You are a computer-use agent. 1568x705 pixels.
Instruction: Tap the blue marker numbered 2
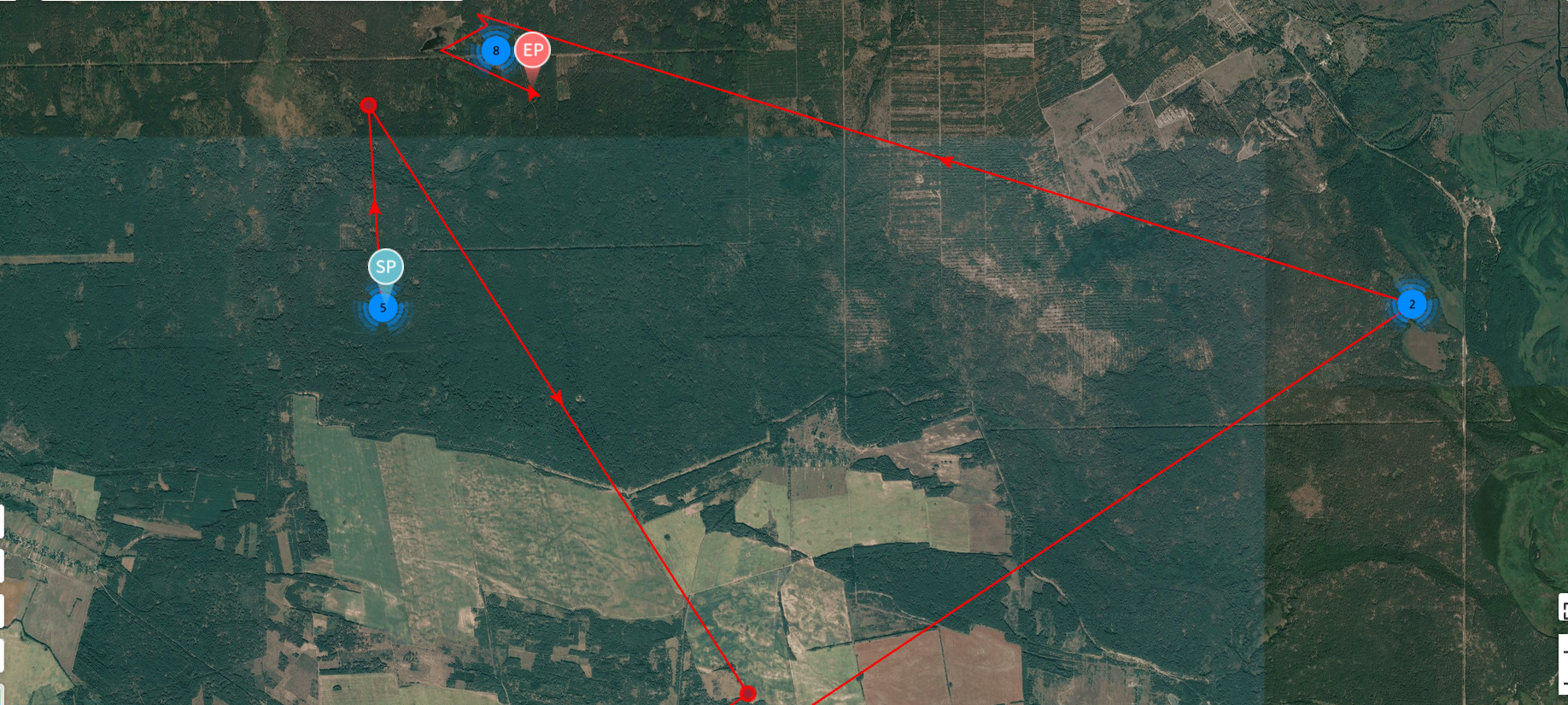tap(1412, 304)
